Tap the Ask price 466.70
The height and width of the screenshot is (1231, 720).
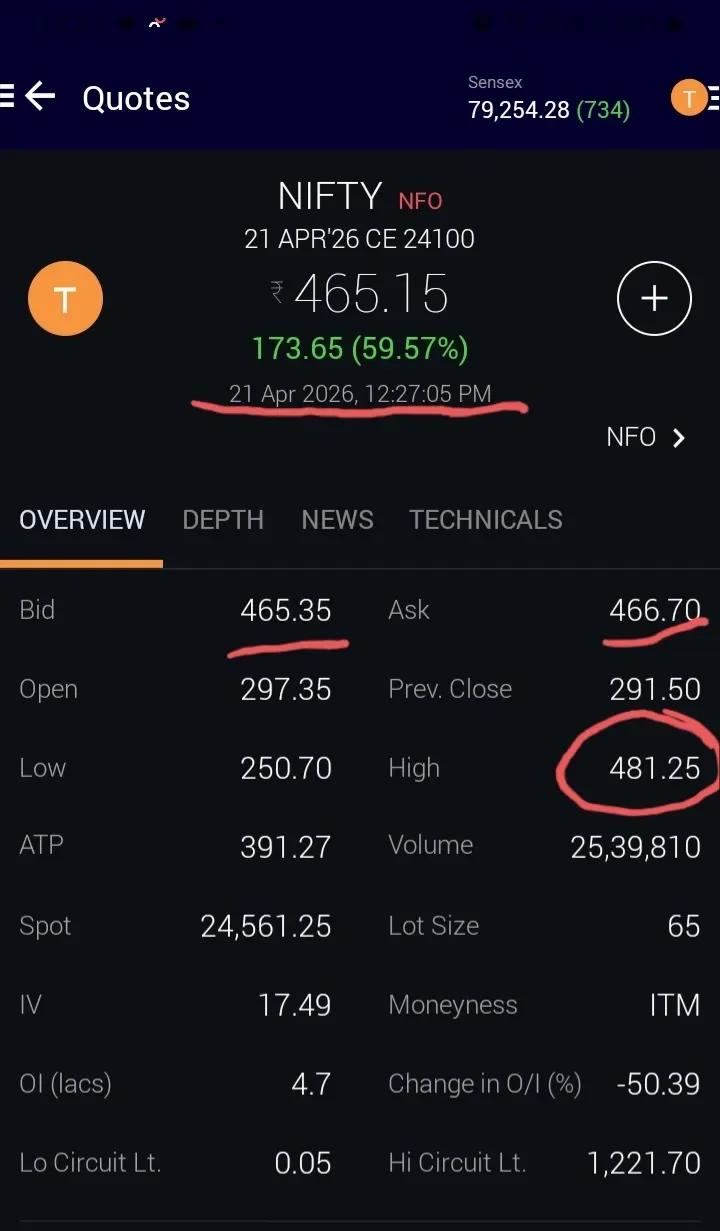pos(656,610)
